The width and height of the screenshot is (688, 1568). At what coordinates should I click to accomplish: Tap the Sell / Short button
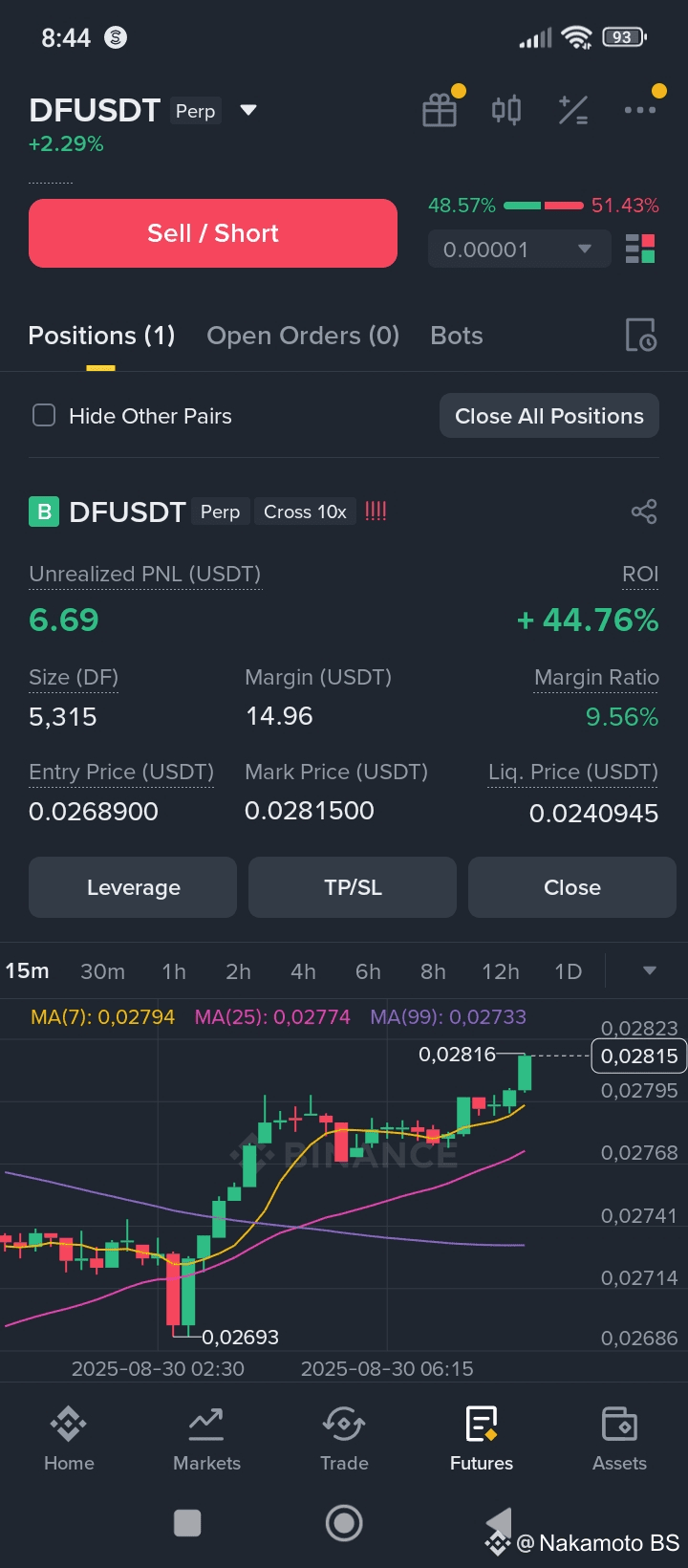[213, 233]
